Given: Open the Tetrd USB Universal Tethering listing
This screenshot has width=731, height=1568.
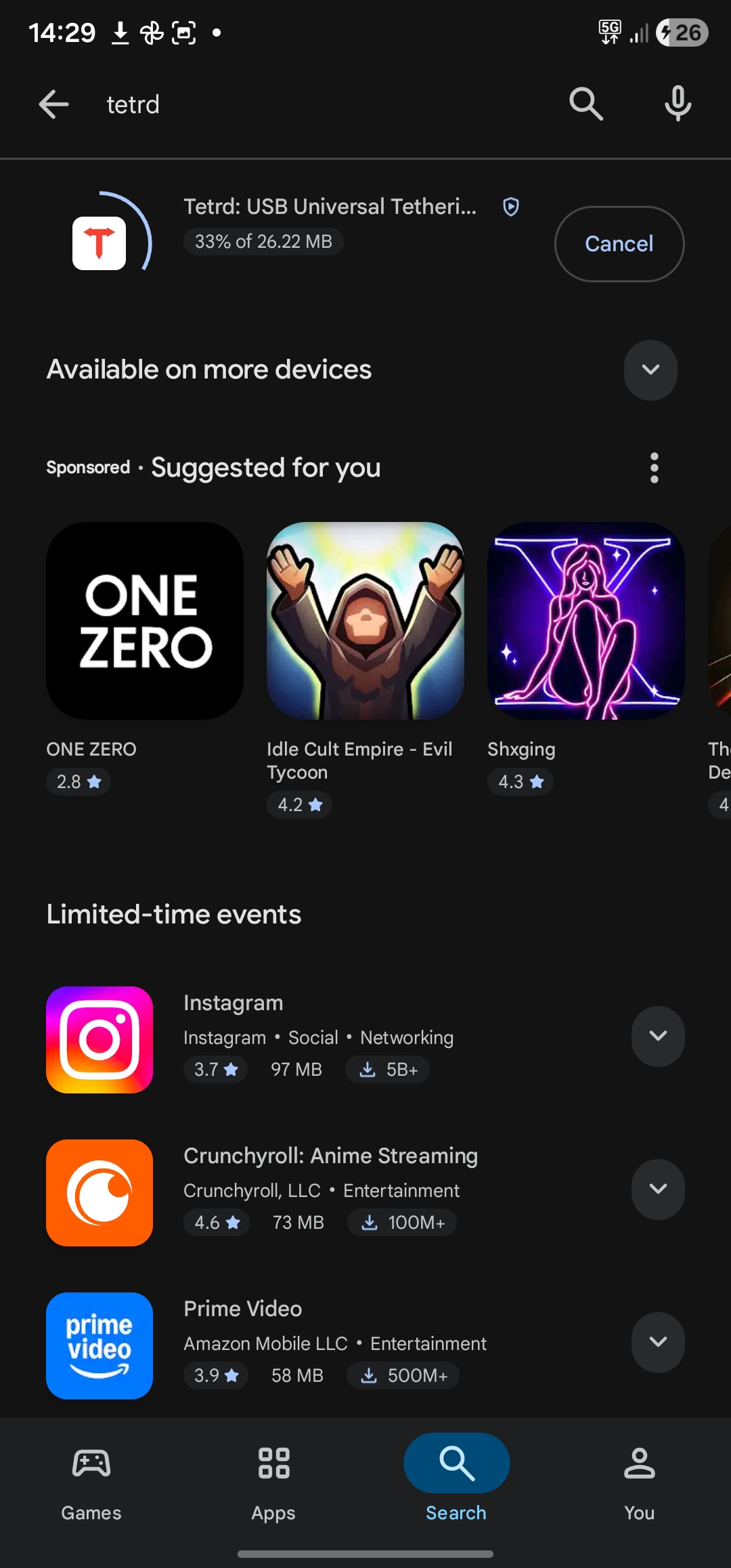Looking at the screenshot, I should [330, 207].
